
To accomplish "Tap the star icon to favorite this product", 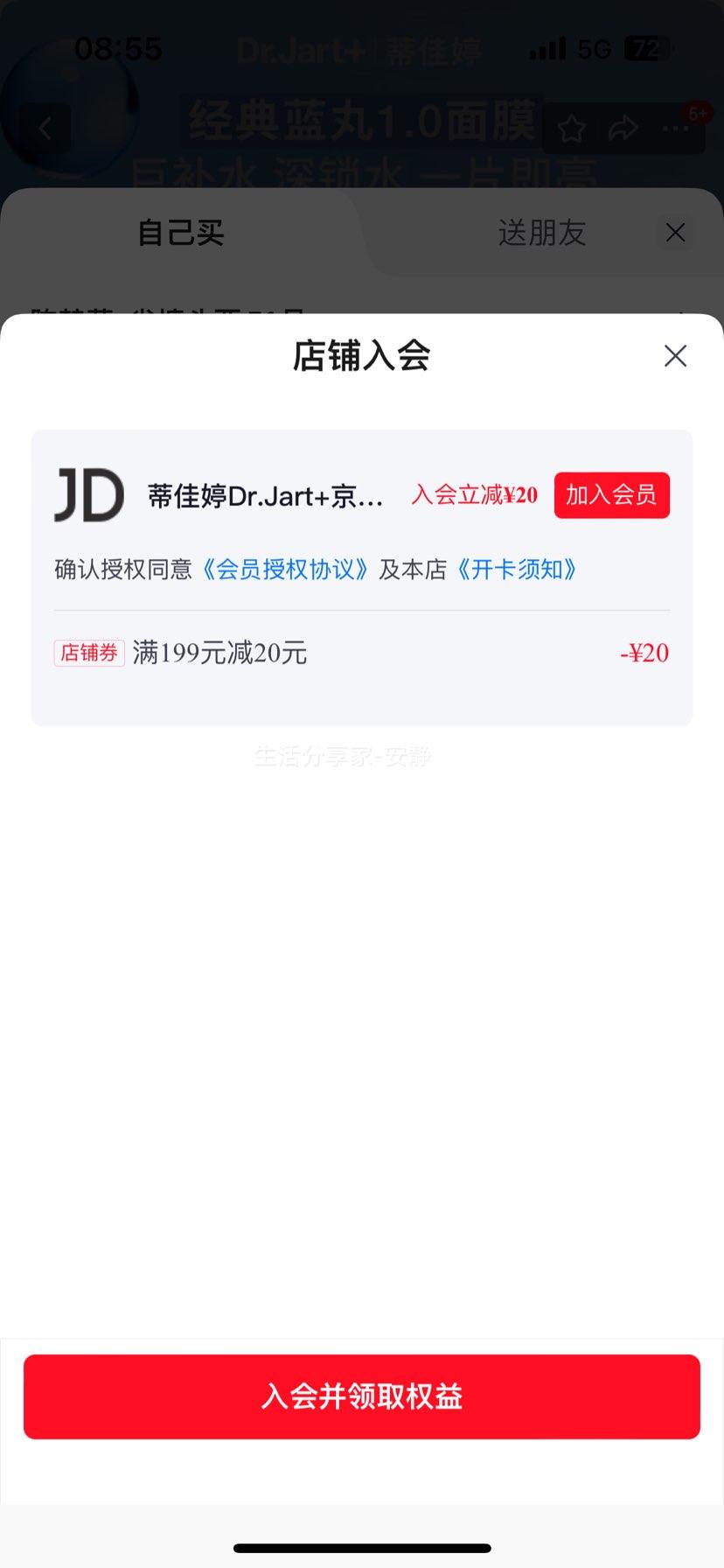I will (x=572, y=128).
